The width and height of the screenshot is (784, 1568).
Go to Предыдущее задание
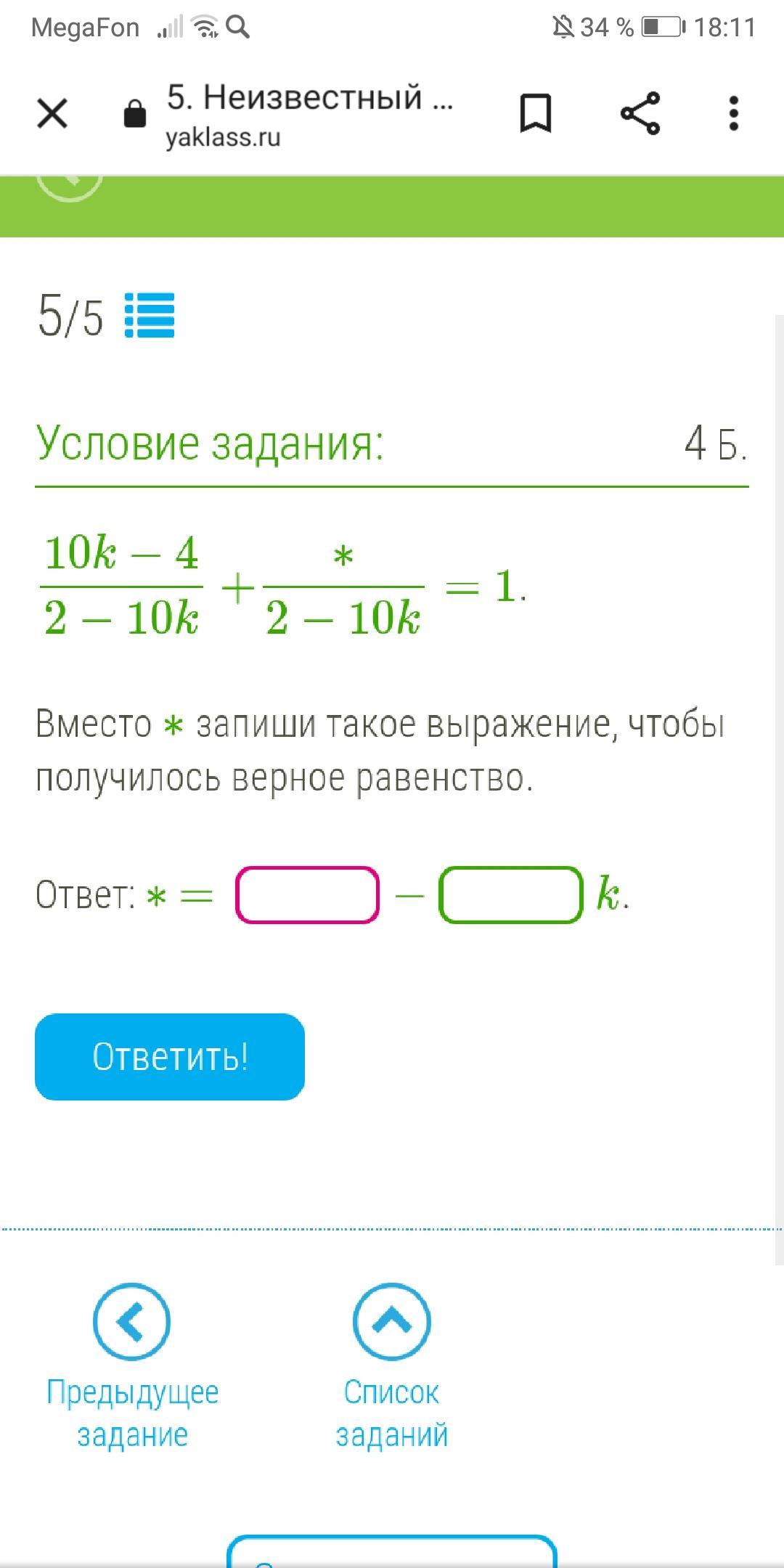(x=132, y=1365)
